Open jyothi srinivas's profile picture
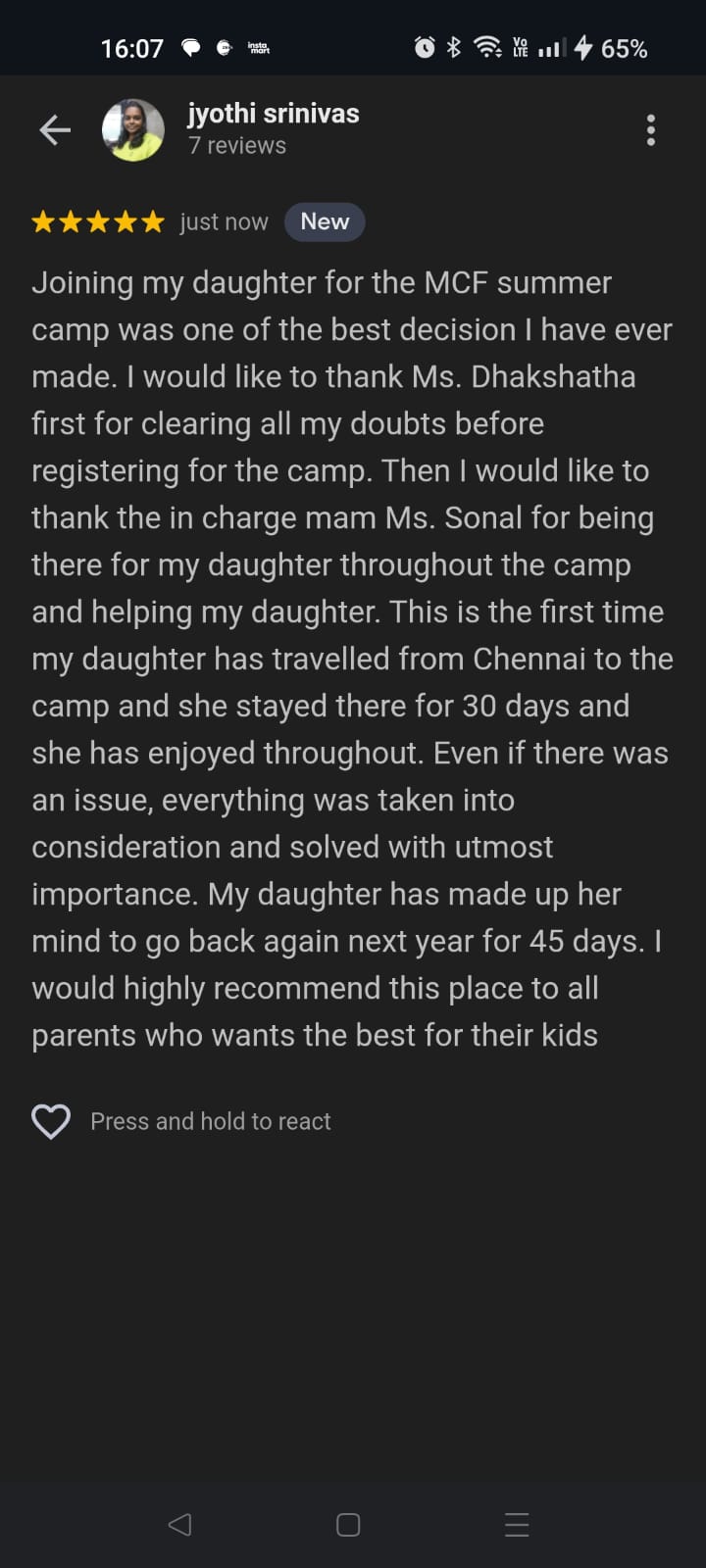Screen dimensions: 706x1568 (x=133, y=129)
